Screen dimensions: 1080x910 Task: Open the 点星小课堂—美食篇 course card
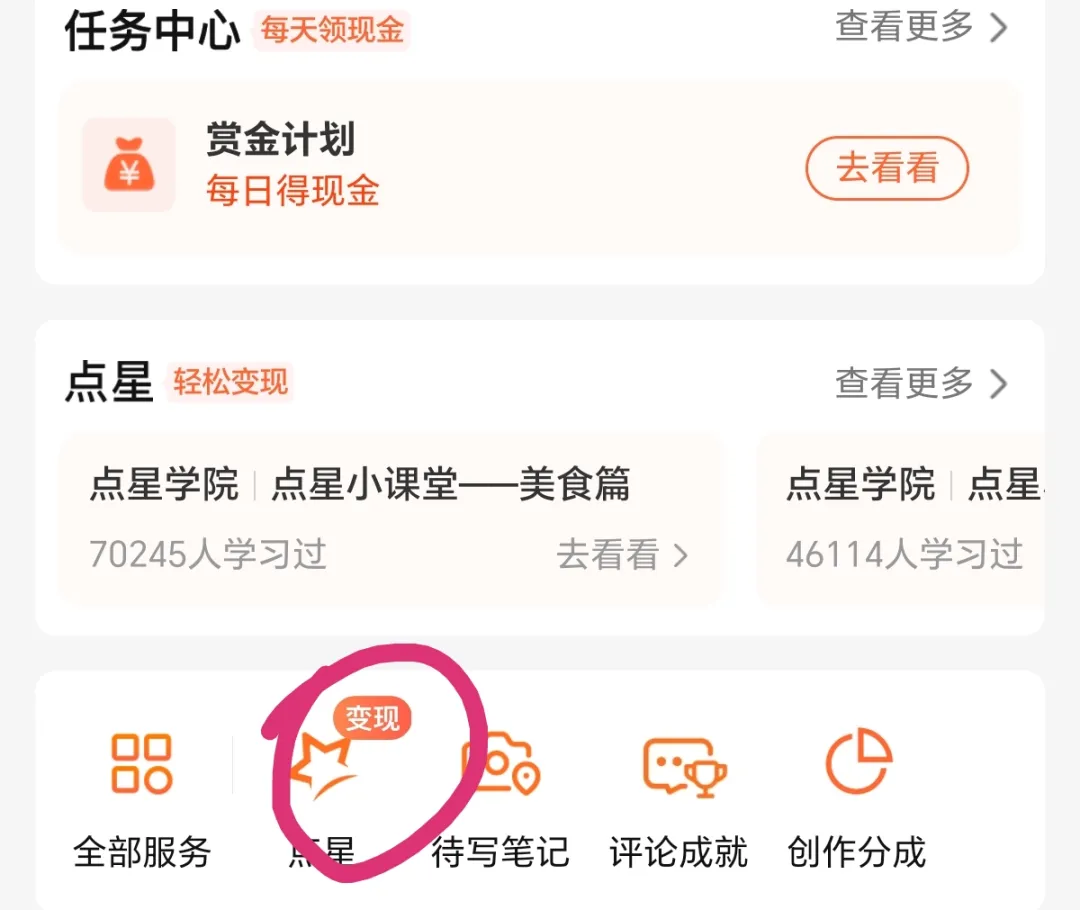390,520
